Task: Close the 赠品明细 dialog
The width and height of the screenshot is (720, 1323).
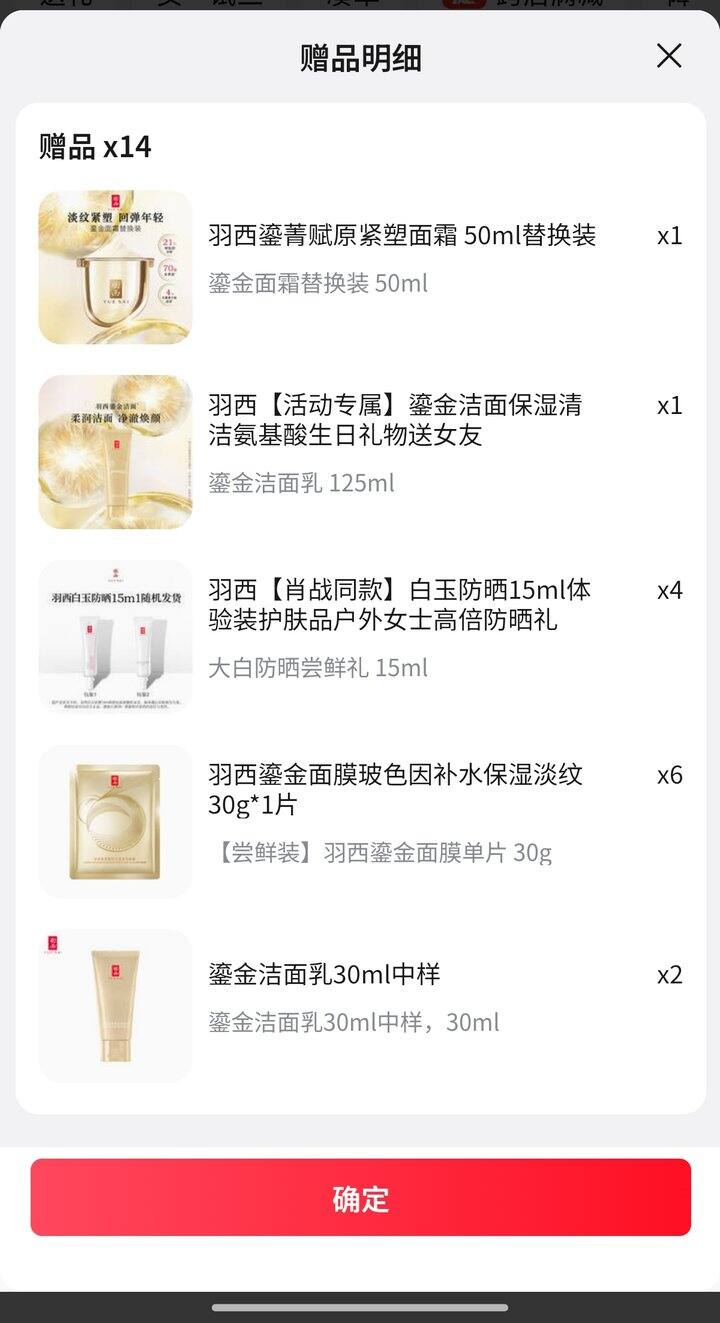Action: (x=669, y=56)
